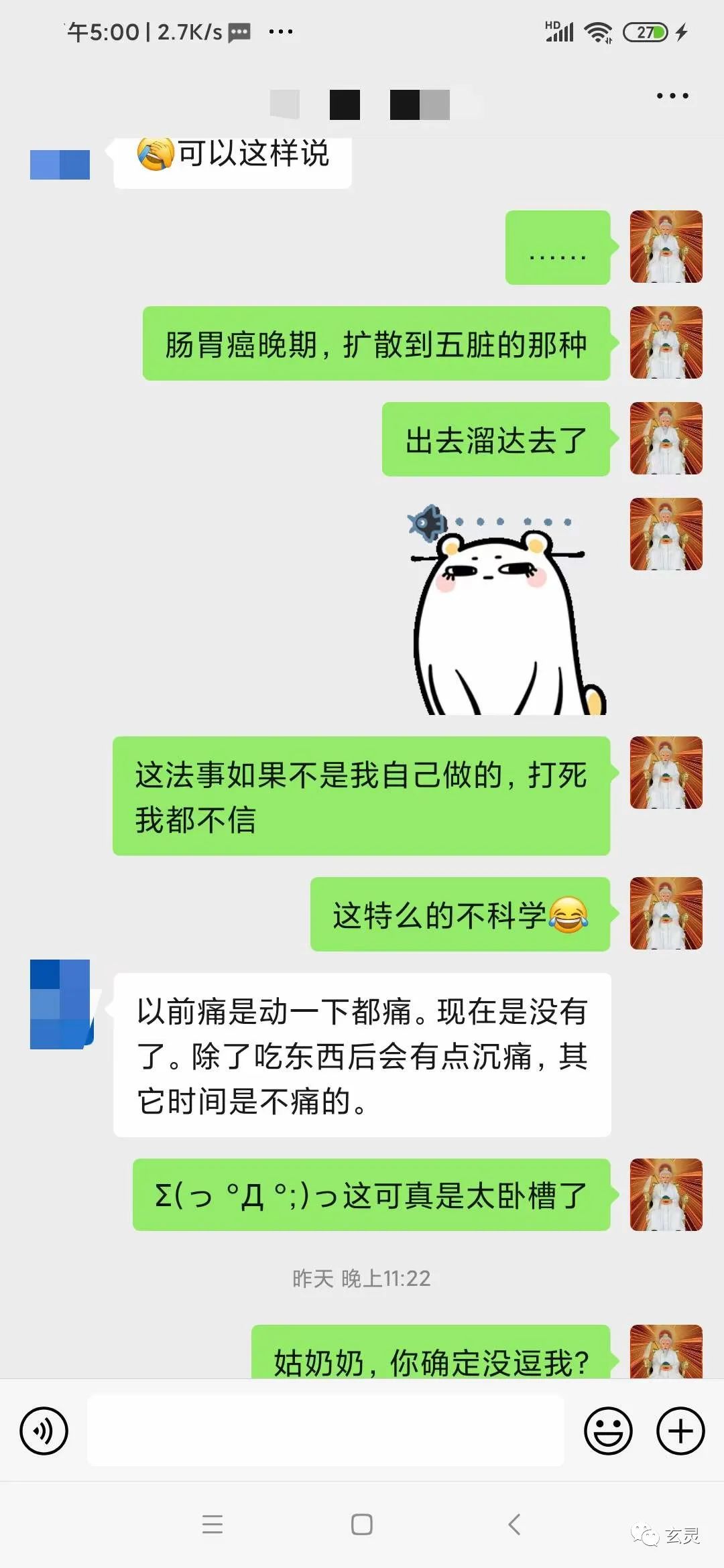Image resolution: width=724 pixels, height=1568 pixels.
Task: Tap sender avatar next to "出去溜达去了"
Action: [666, 439]
